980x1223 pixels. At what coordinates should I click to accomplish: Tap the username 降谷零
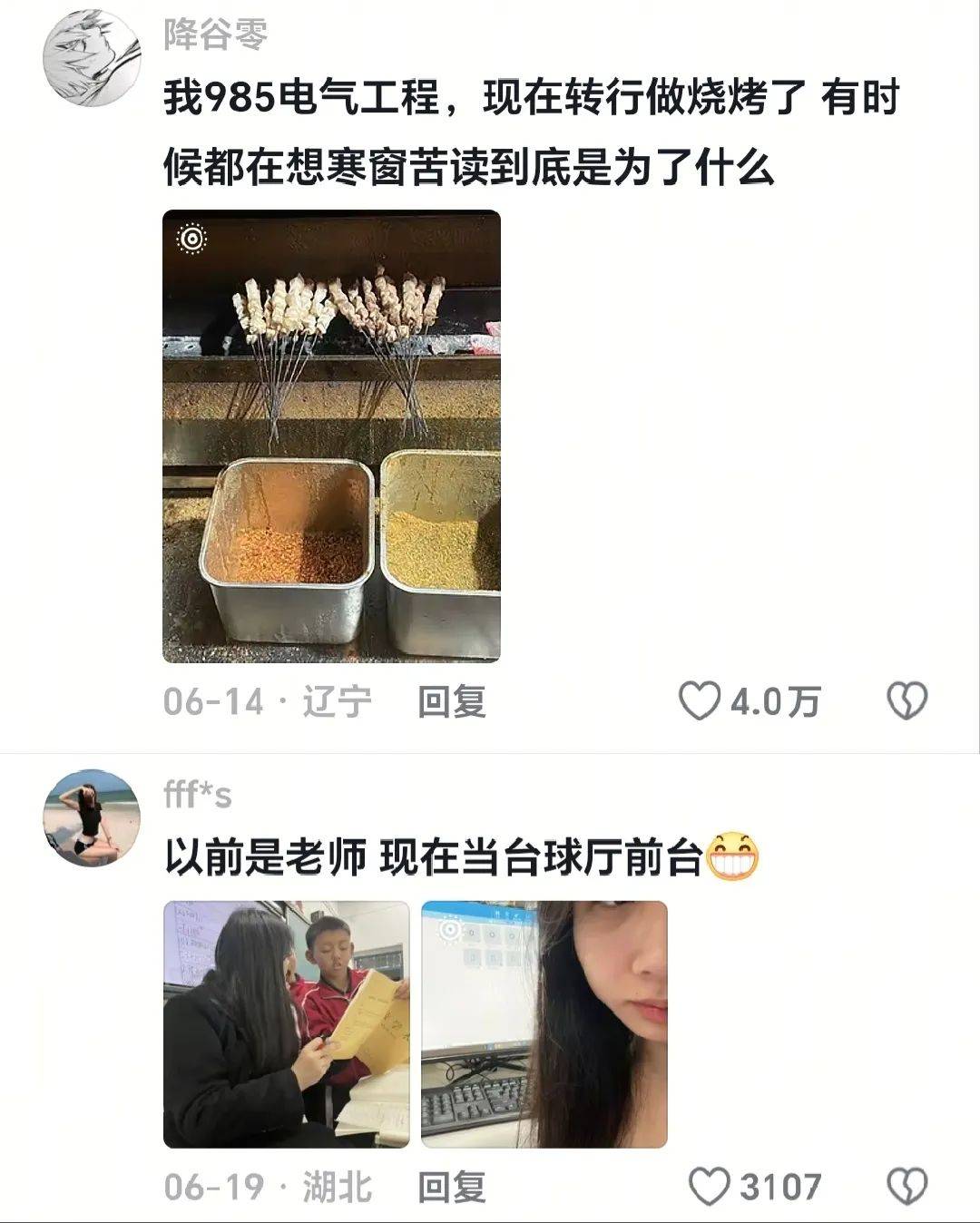[x=216, y=36]
